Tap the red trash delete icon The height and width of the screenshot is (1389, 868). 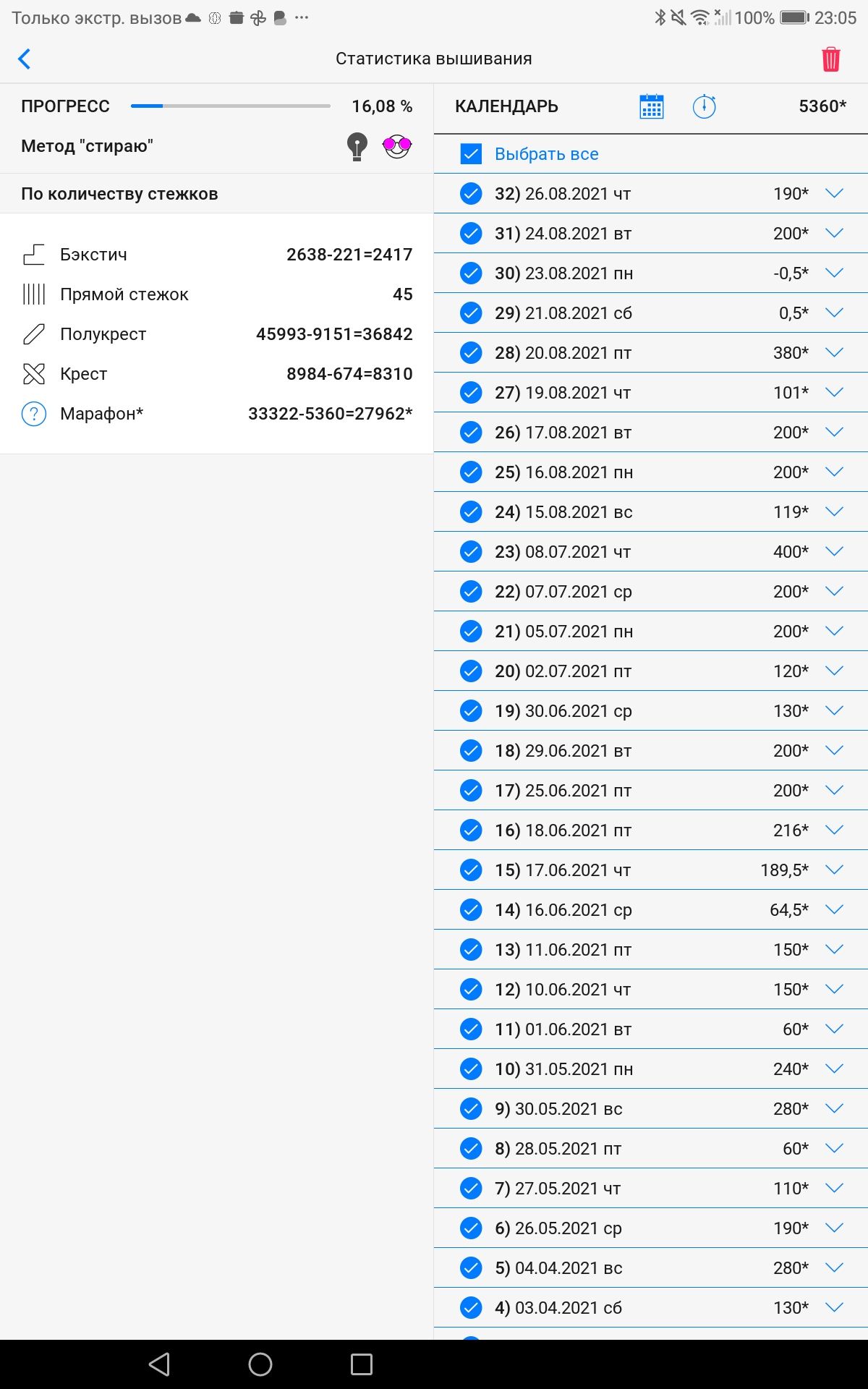tap(830, 59)
